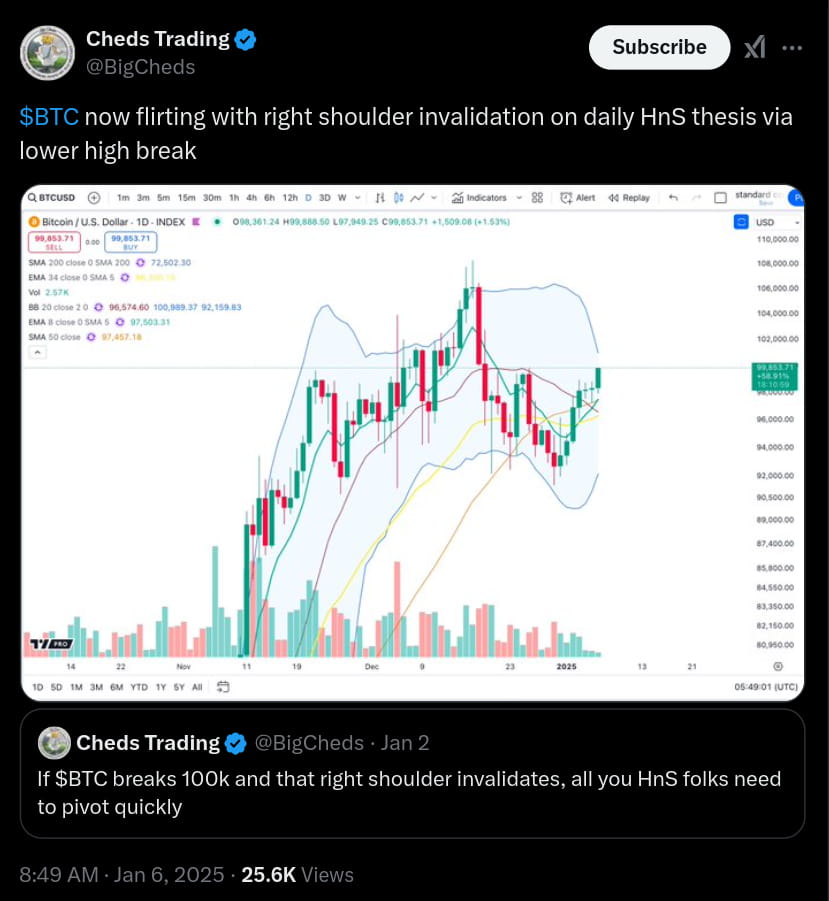829x901 pixels.
Task: Open the @BigCheds handle
Action: [x=140, y=67]
